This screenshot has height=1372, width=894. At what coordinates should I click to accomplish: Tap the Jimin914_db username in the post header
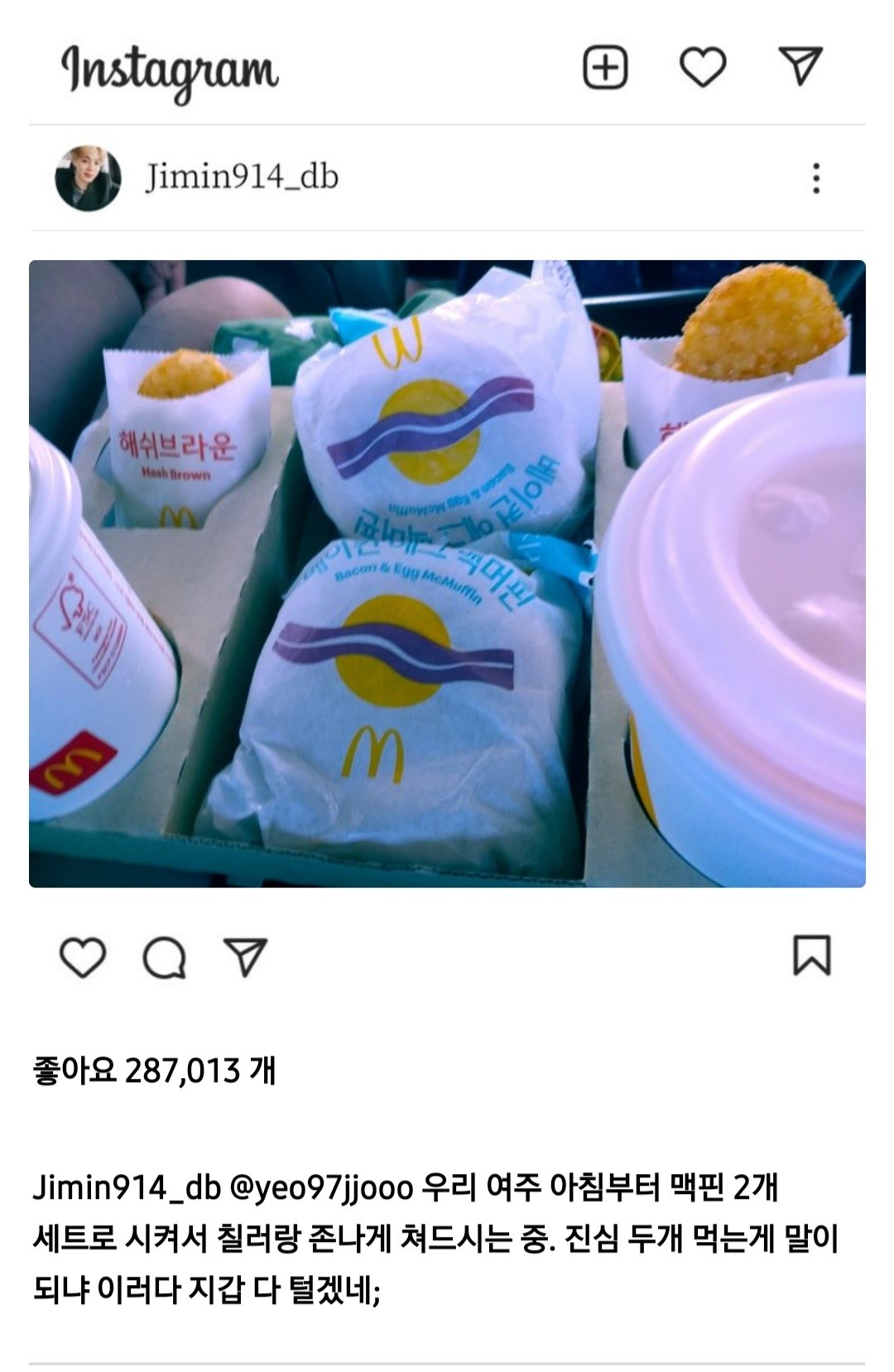[242, 177]
